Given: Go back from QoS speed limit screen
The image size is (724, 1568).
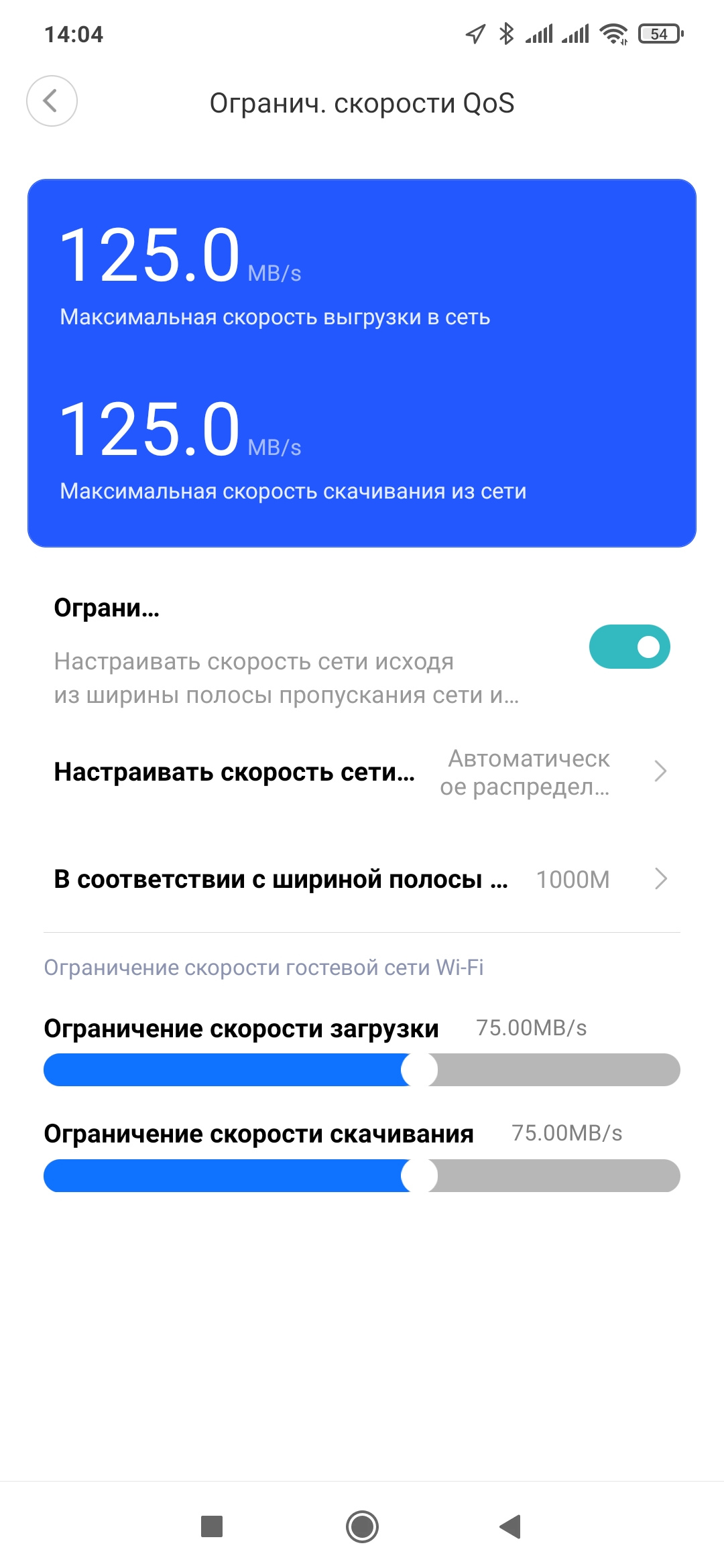Looking at the screenshot, I should pyautogui.click(x=52, y=101).
